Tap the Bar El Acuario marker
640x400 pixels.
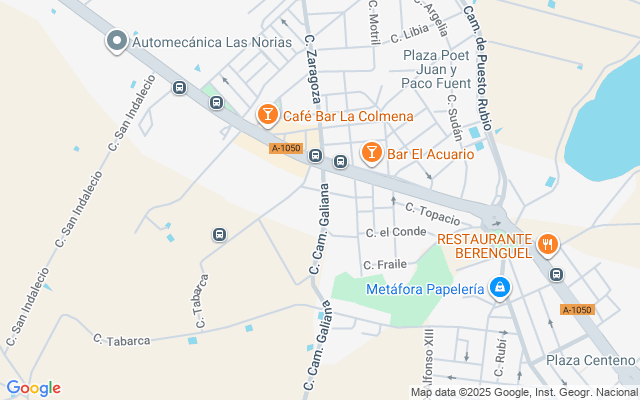pos(371,153)
